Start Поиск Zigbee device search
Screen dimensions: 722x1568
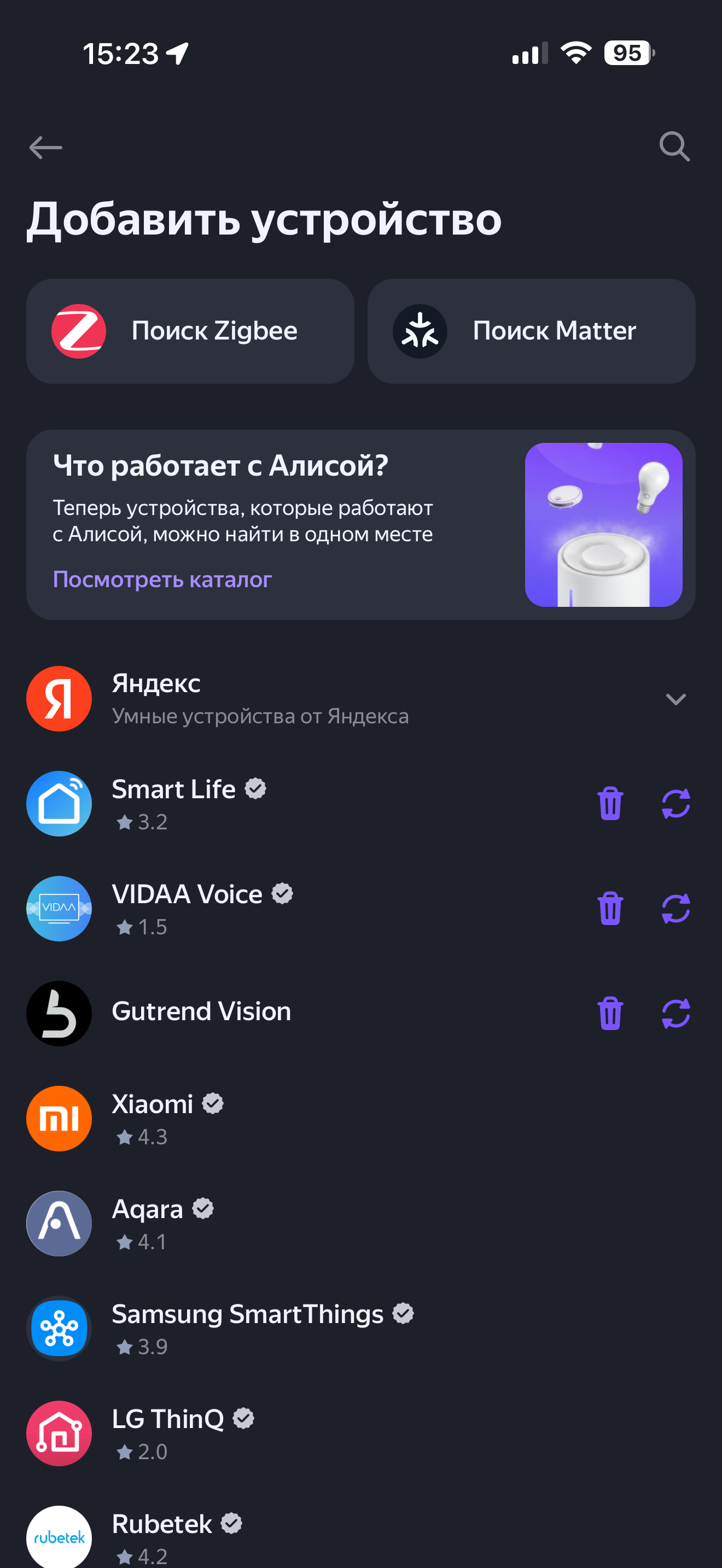pos(190,331)
